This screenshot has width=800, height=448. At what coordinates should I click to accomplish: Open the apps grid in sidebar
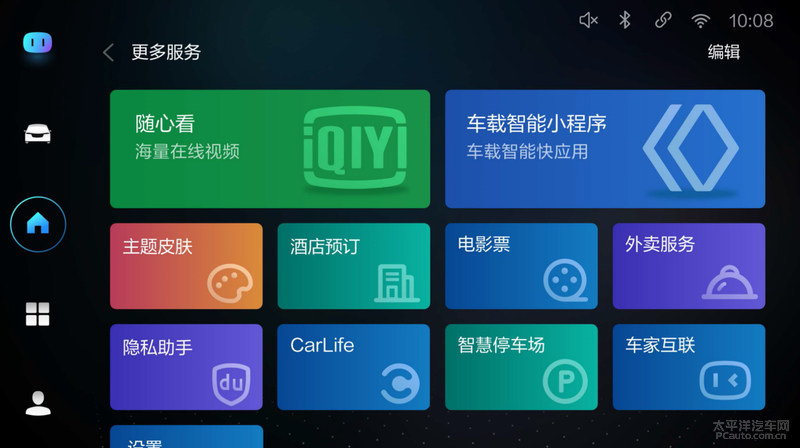coord(38,314)
